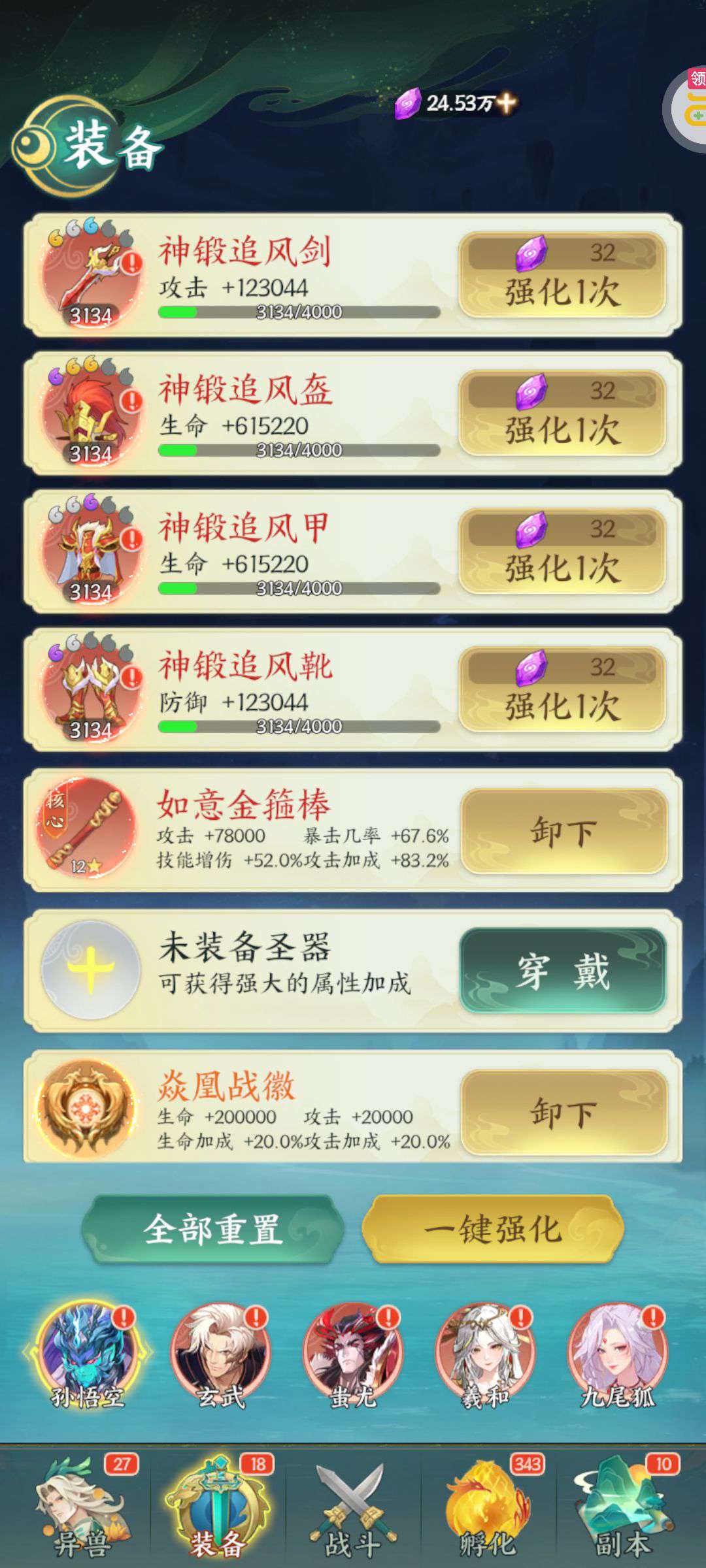Tap the plus icon next to 24.53万 gems
Screen dimensions: 706x1568
pyautogui.click(x=506, y=103)
